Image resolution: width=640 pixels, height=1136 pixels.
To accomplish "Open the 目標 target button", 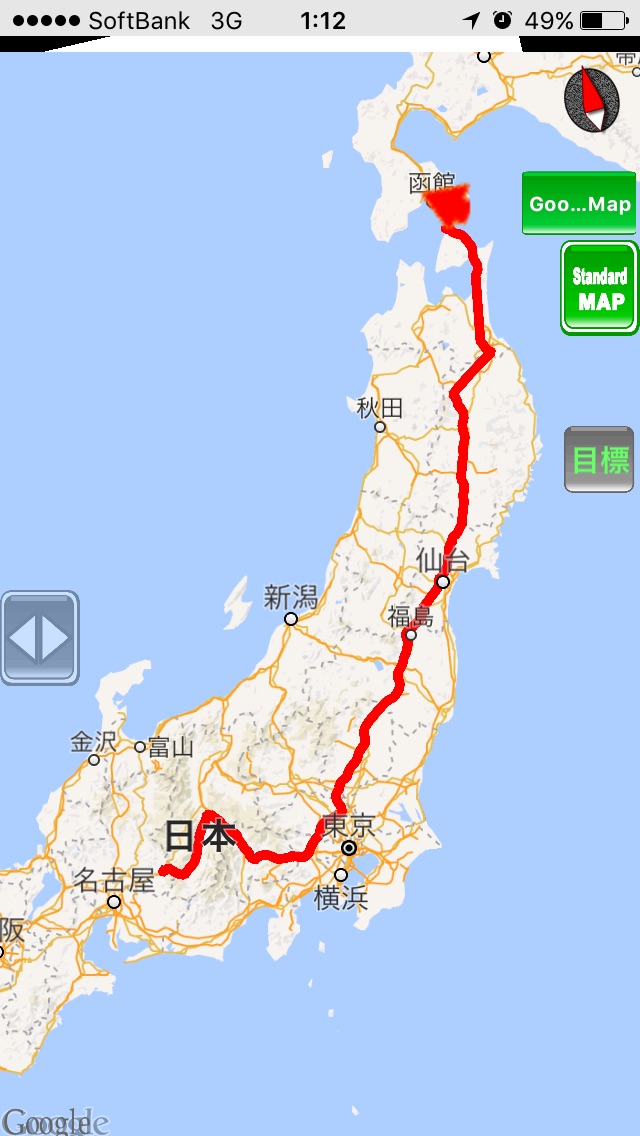I will pyautogui.click(x=599, y=459).
